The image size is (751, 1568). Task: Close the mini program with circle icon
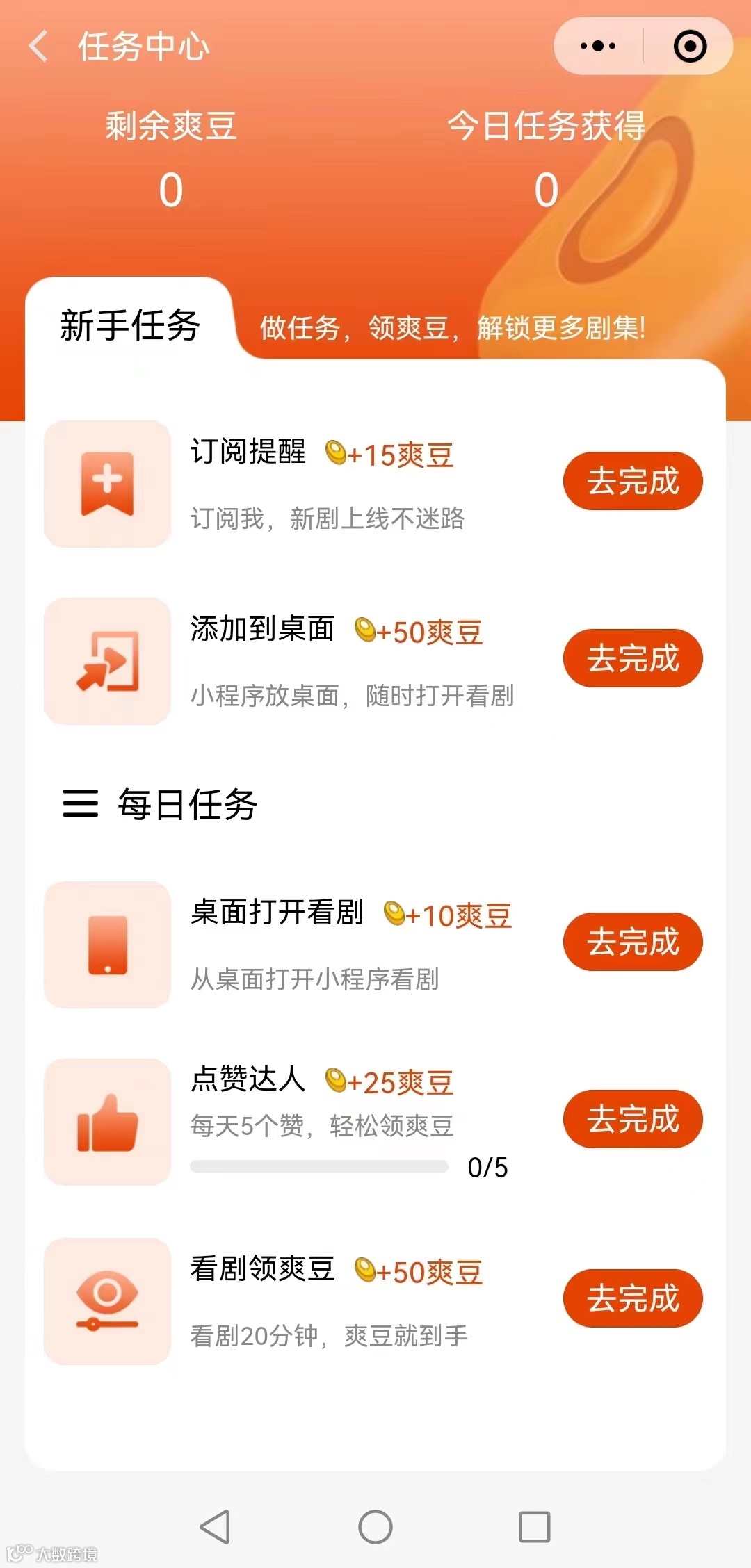click(x=690, y=47)
